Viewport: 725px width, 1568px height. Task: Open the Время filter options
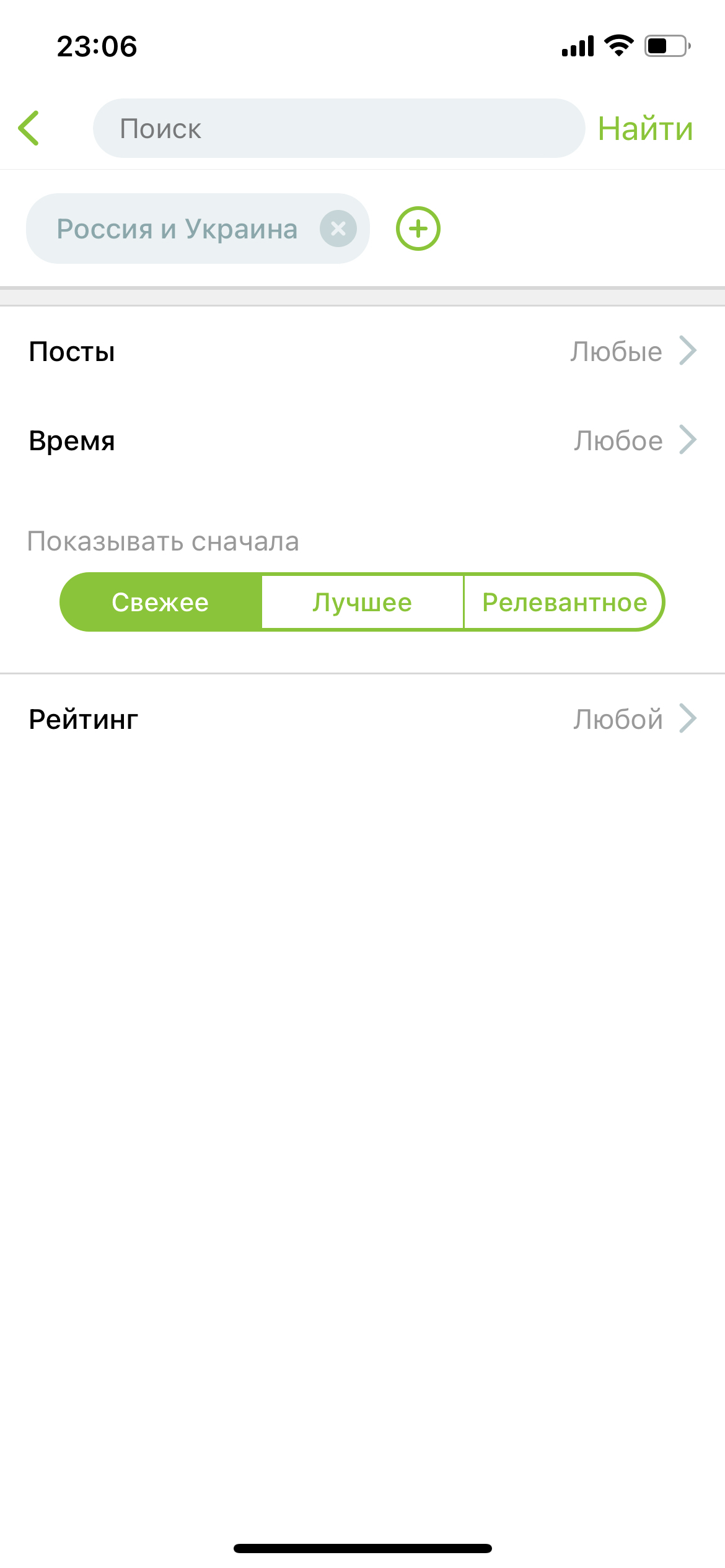[x=362, y=440]
